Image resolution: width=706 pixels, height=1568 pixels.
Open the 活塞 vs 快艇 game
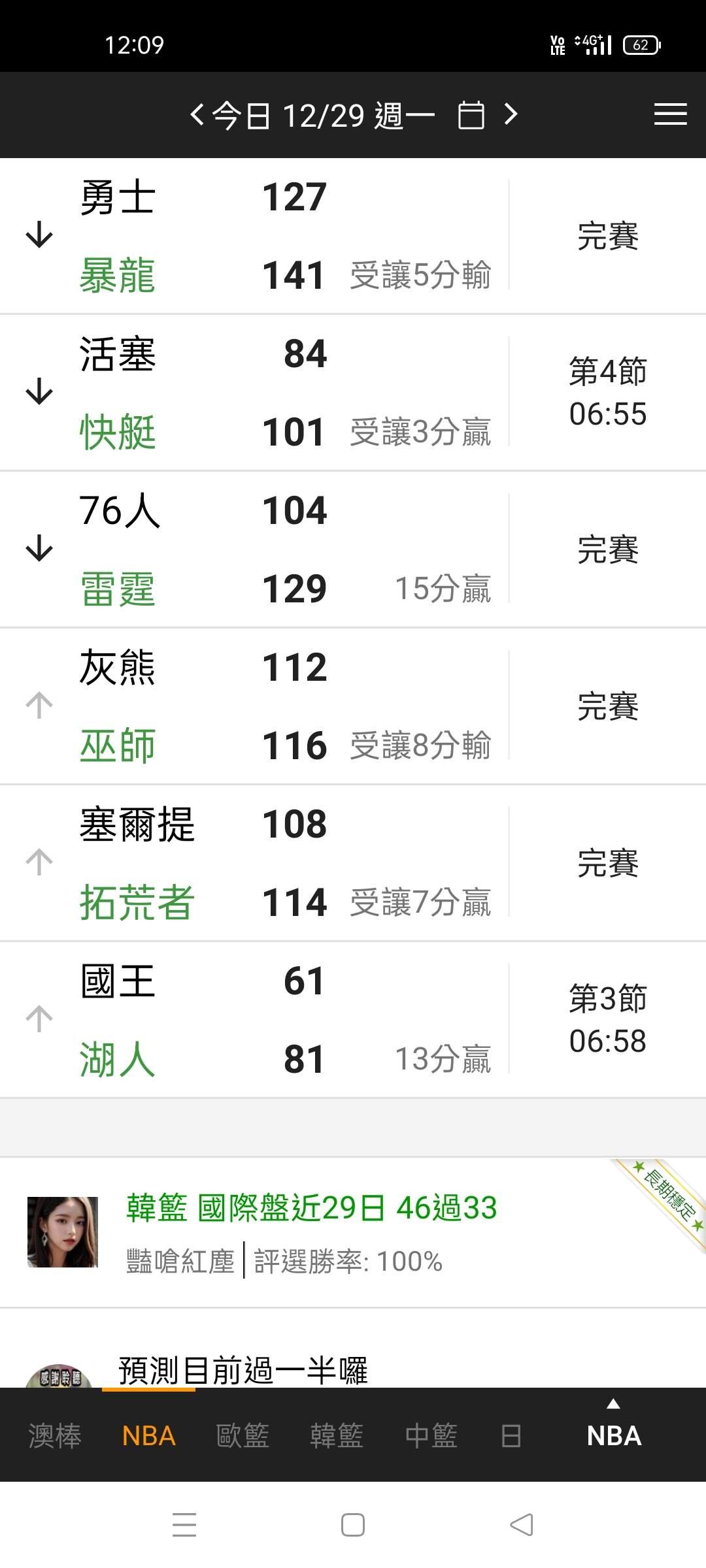(x=353, y=393)
